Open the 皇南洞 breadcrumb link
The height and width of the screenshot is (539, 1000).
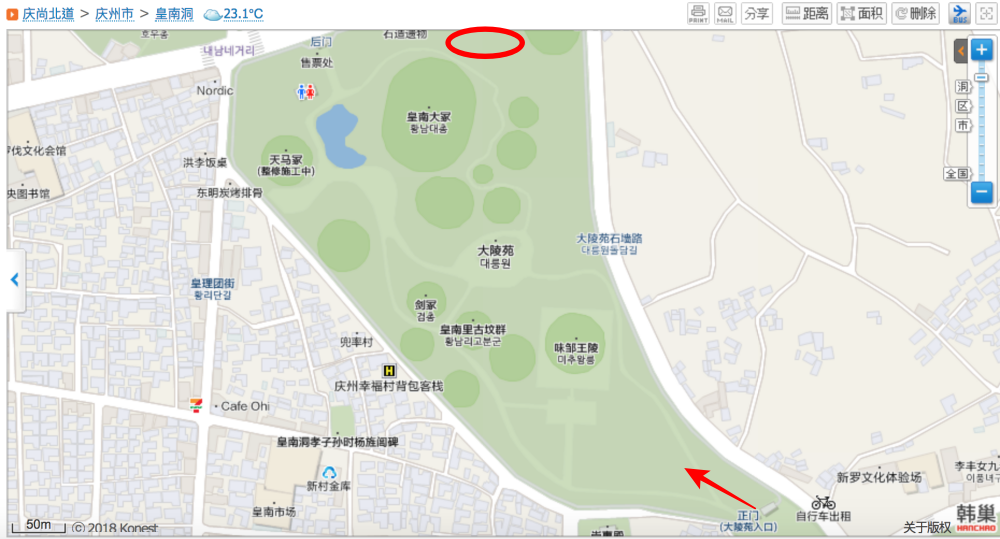175,14
